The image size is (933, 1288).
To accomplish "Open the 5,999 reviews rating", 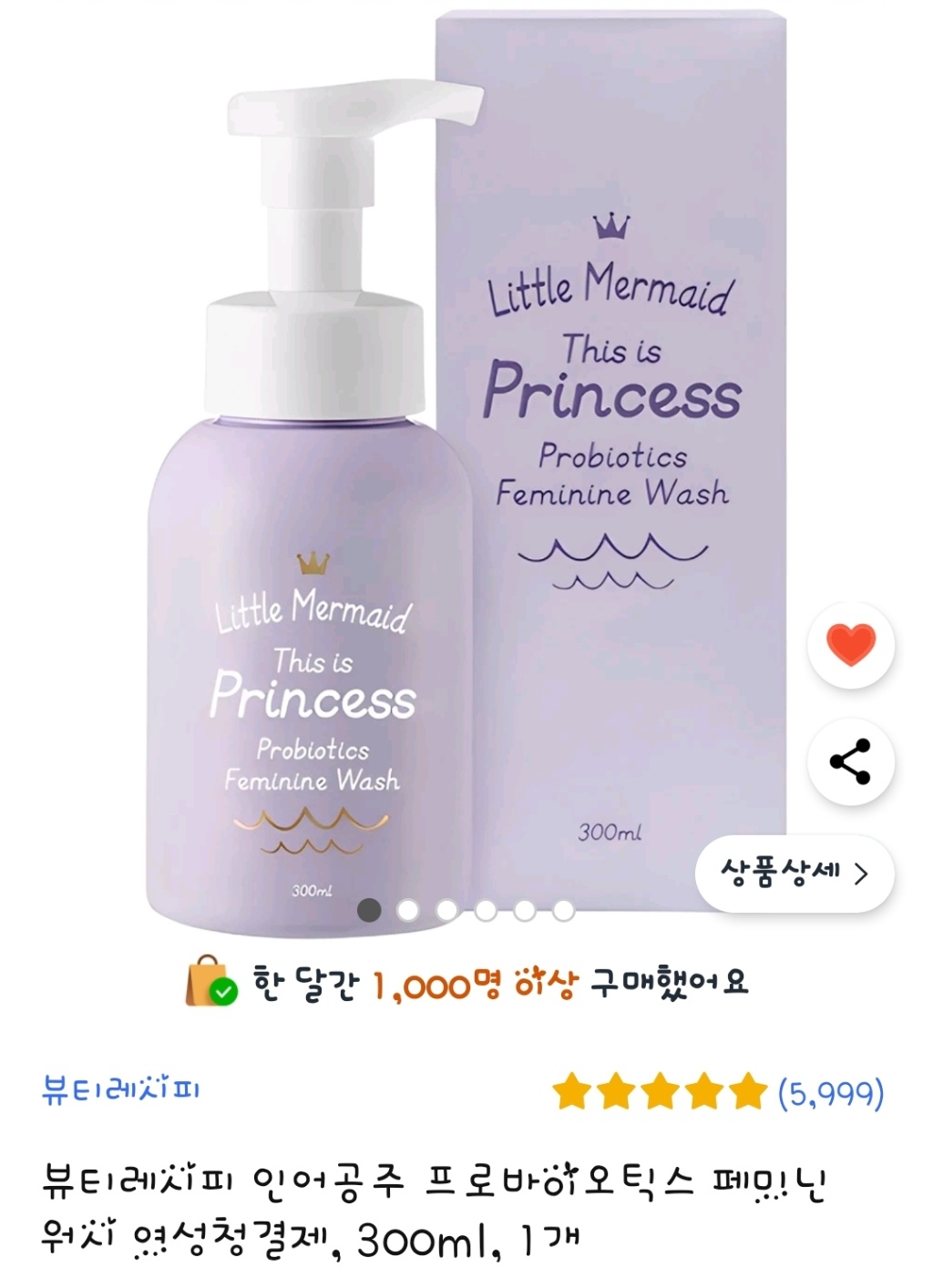I will click(x=718, y=1091).
